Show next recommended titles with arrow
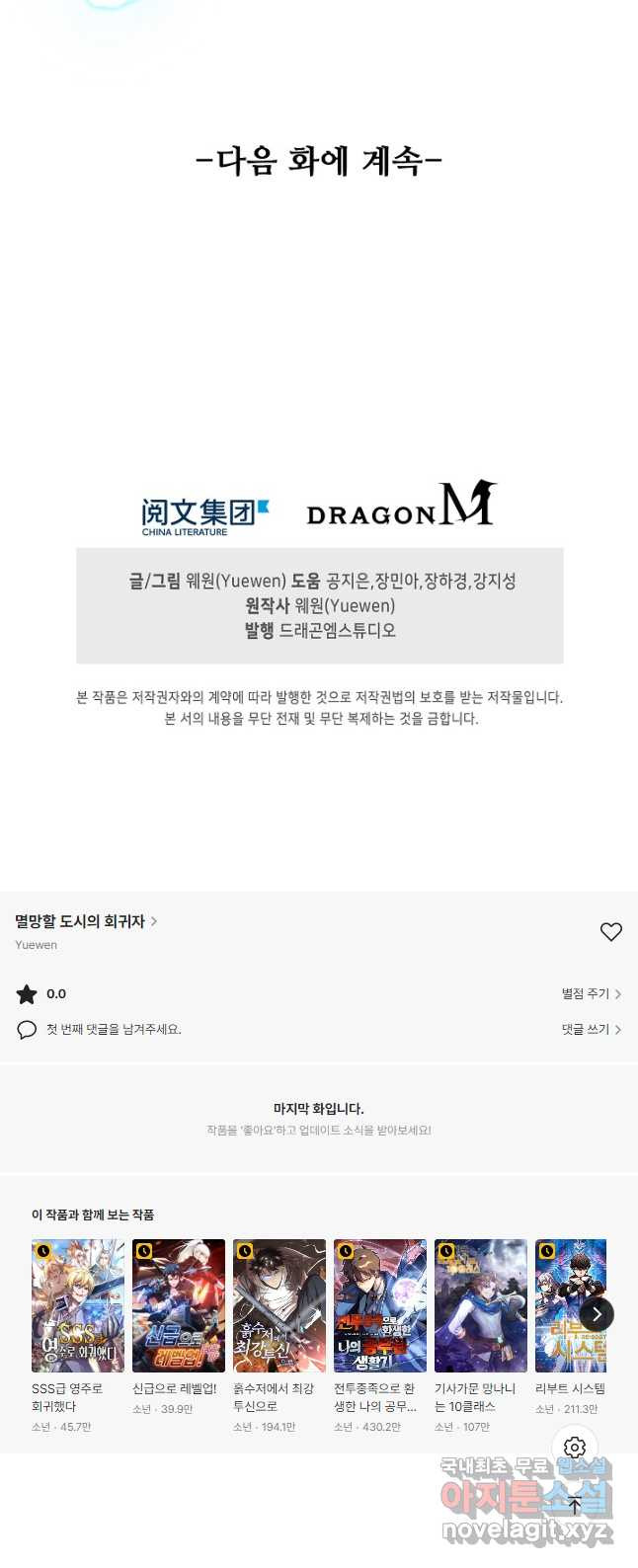638x1568 pixels. tap(597, 1313)
